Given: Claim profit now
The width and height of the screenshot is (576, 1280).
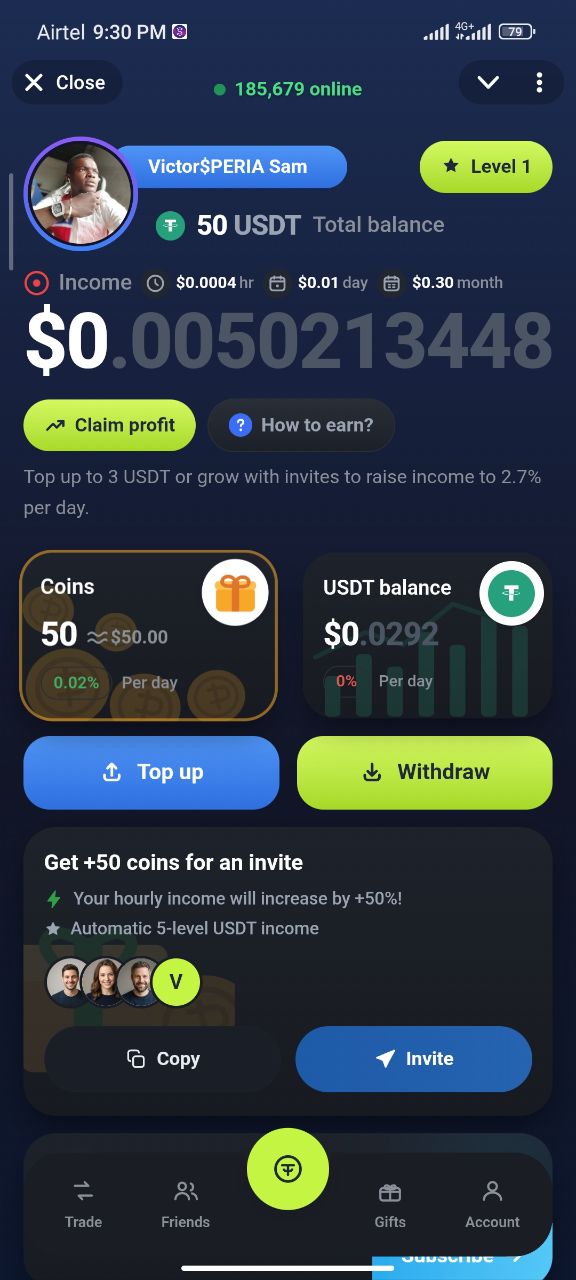Looking at the screenshot, I should coord(110,426).
